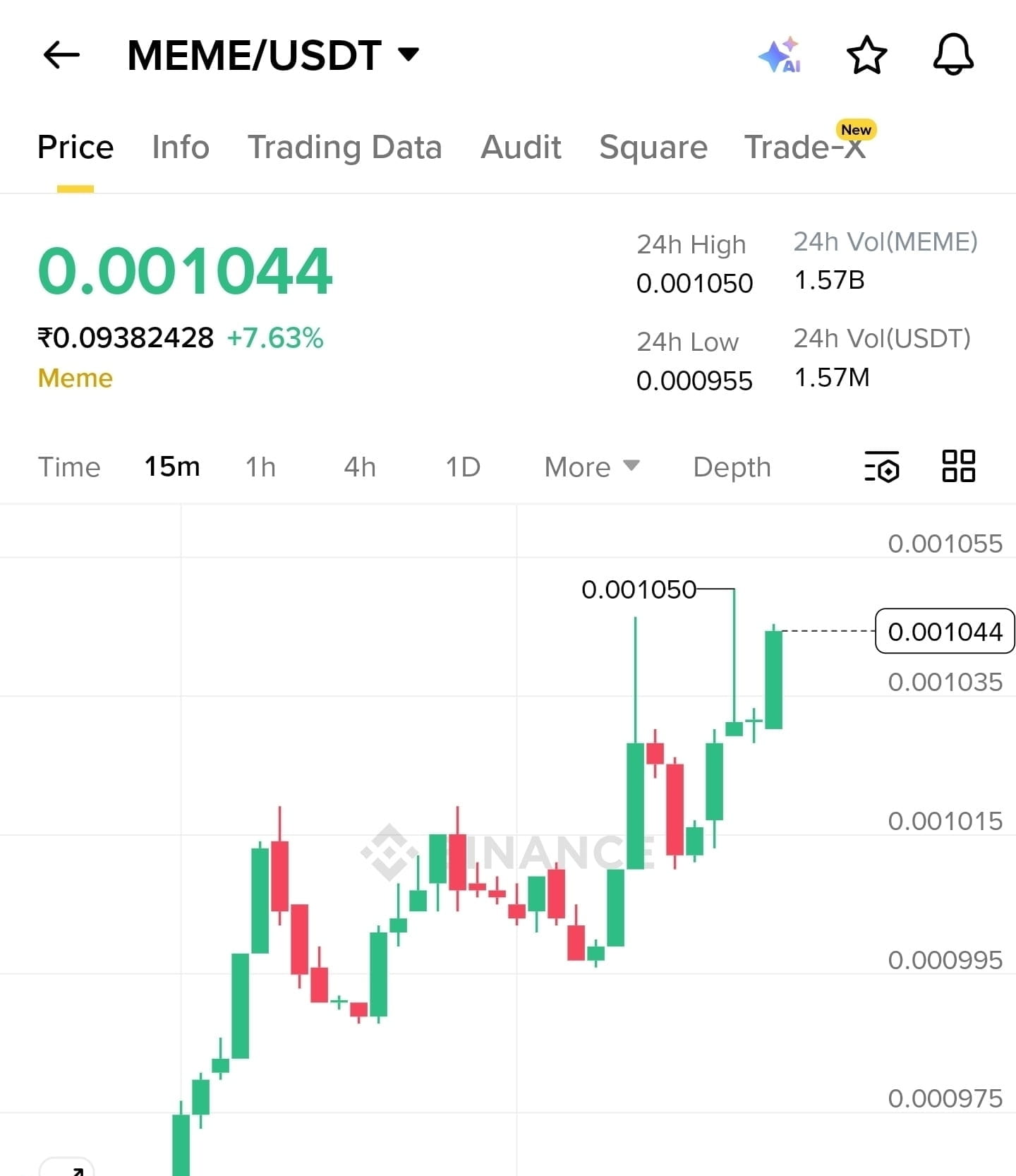1016x1176 pixels.
Task: Switch to the Trading Data tab
Action: (x=344, y=148)
